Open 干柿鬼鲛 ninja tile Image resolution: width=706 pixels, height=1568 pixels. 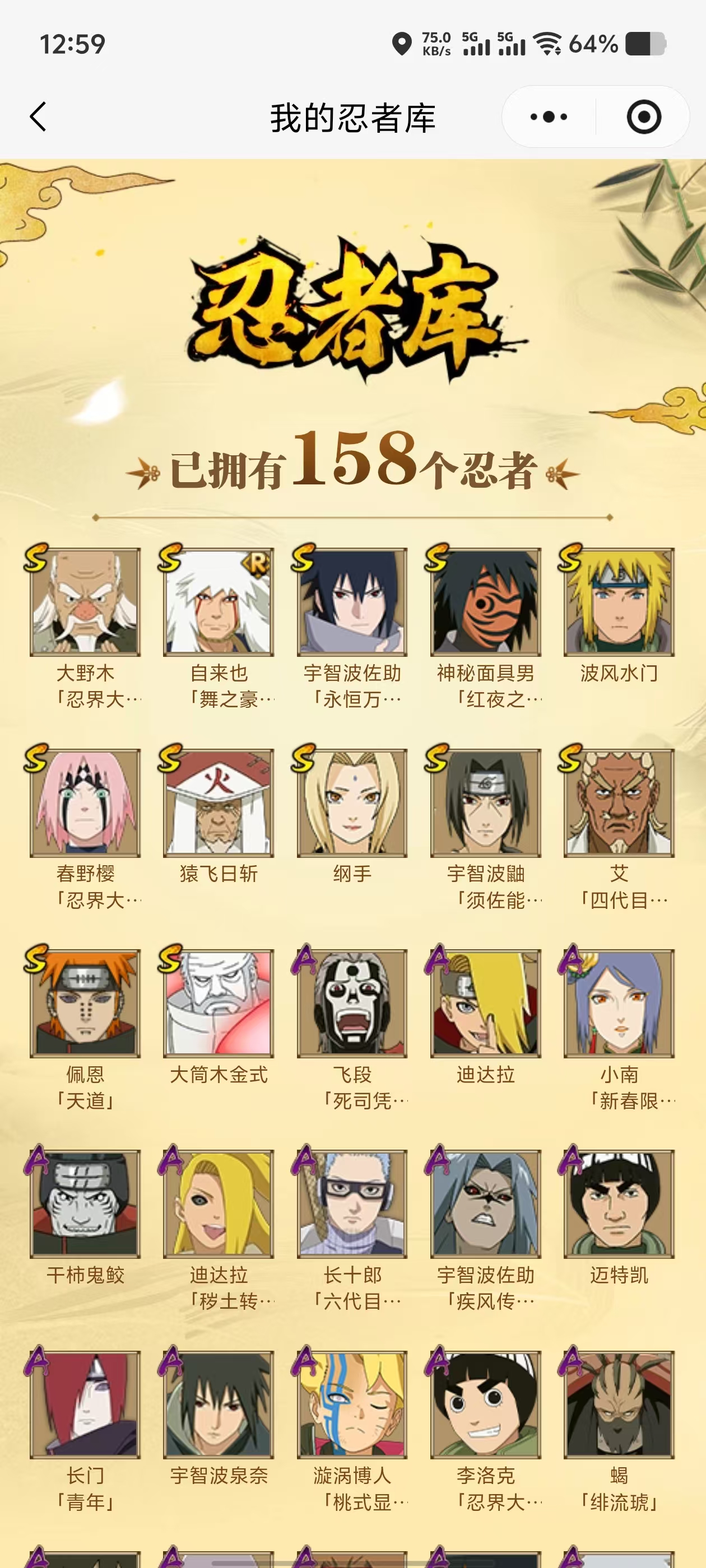[x=85, y=1203]
